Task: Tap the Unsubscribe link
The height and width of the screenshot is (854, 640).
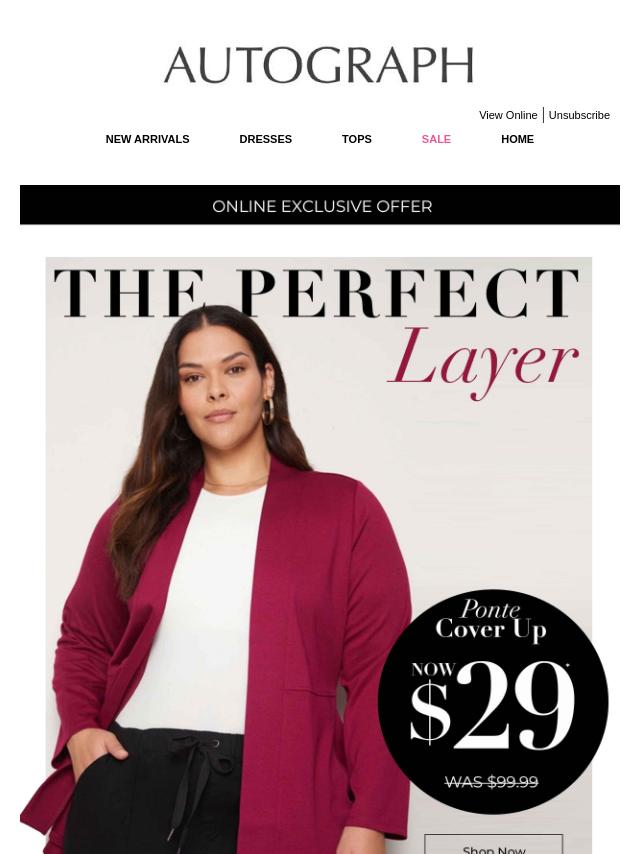Action: point(578,115)
